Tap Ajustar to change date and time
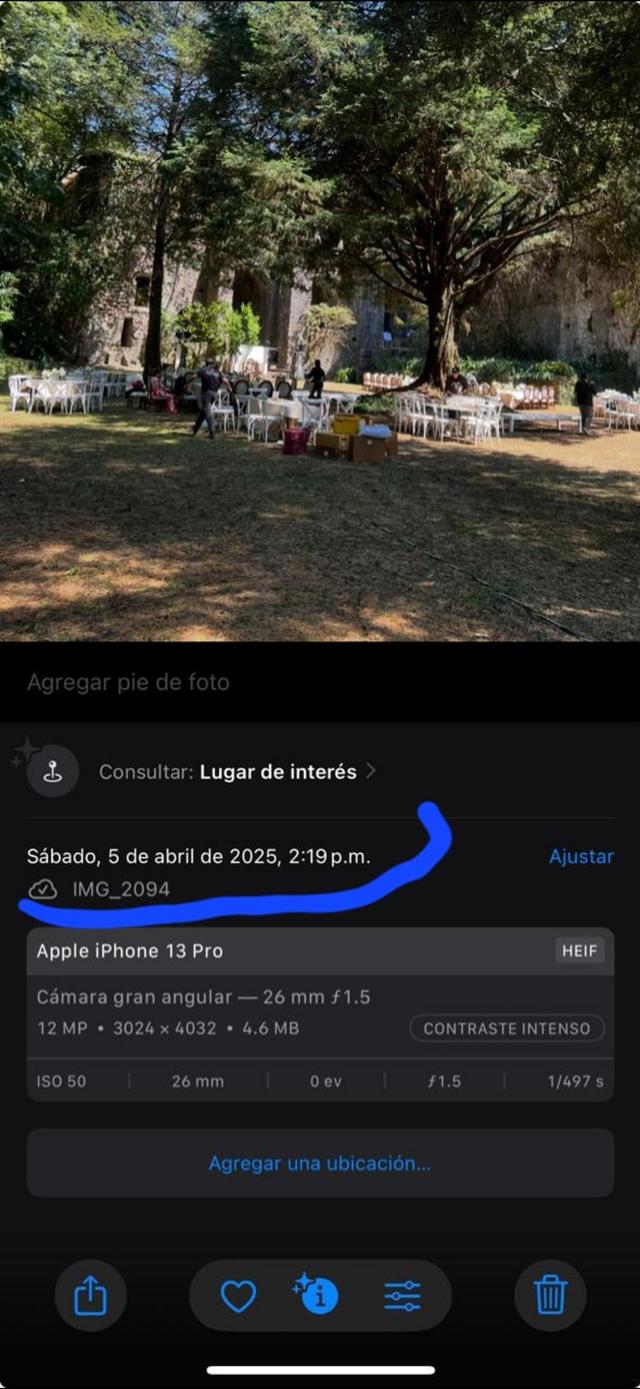 click(x=581, y=857)
